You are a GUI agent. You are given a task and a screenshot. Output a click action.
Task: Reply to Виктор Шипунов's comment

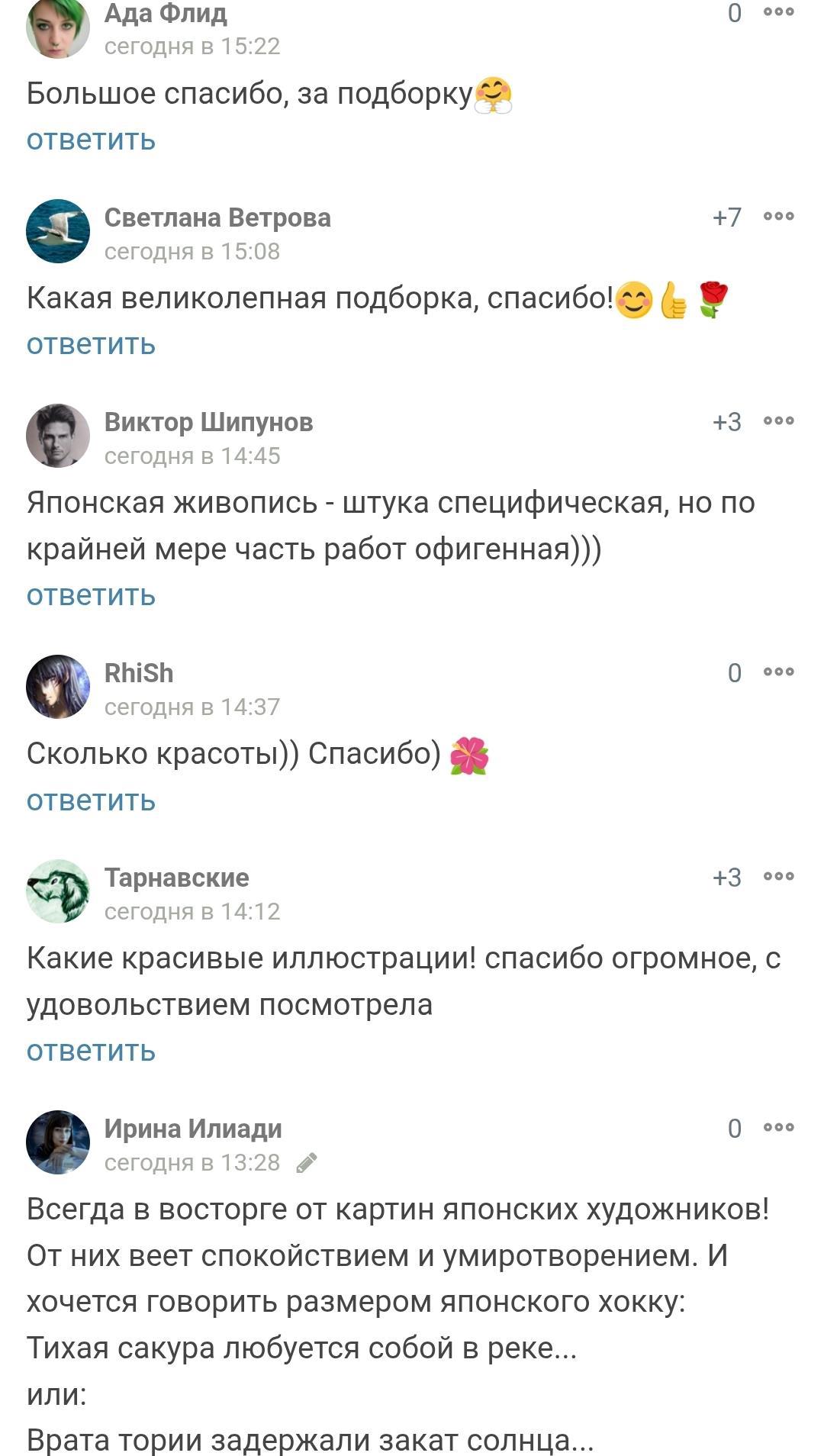point(91,595)
